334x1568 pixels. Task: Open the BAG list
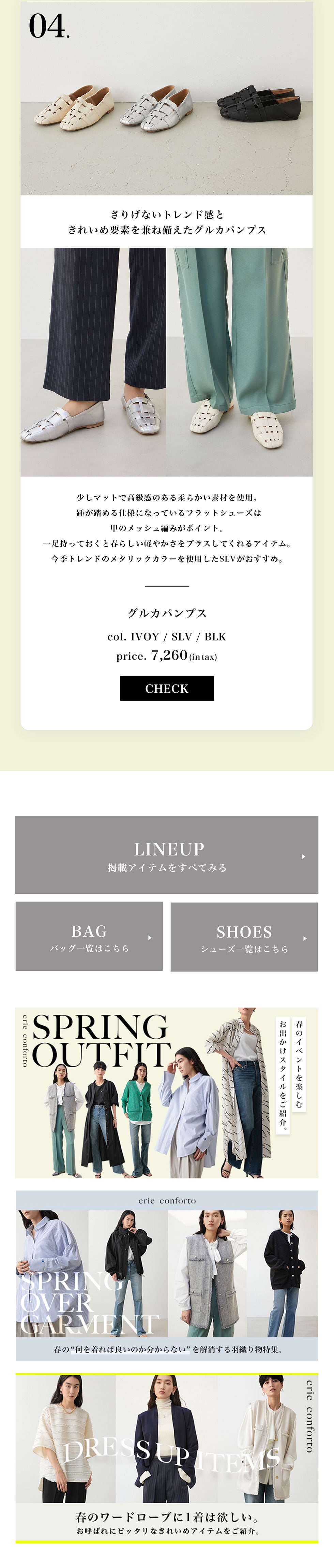(x=89, y=936)
